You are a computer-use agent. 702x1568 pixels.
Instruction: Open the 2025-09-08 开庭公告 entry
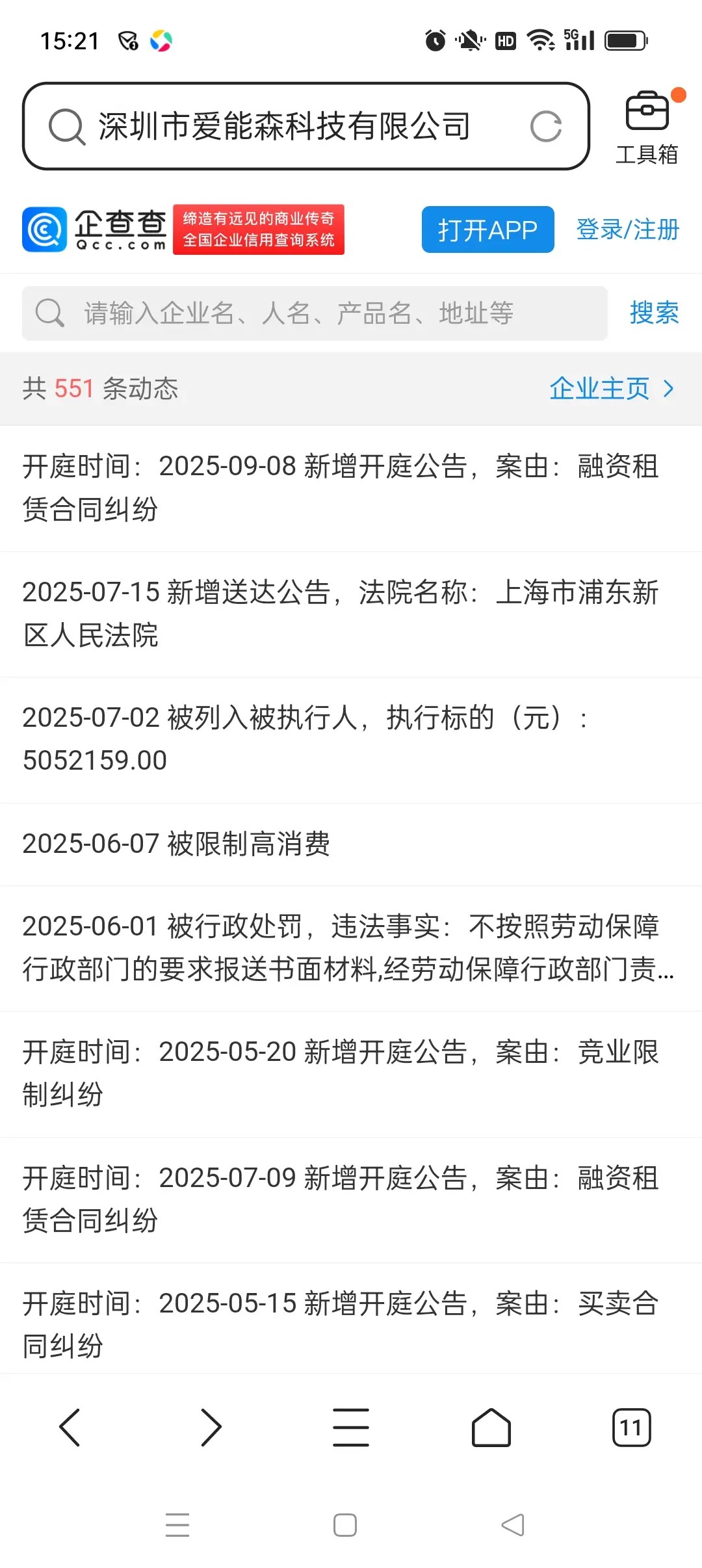[x=341, y=488]
